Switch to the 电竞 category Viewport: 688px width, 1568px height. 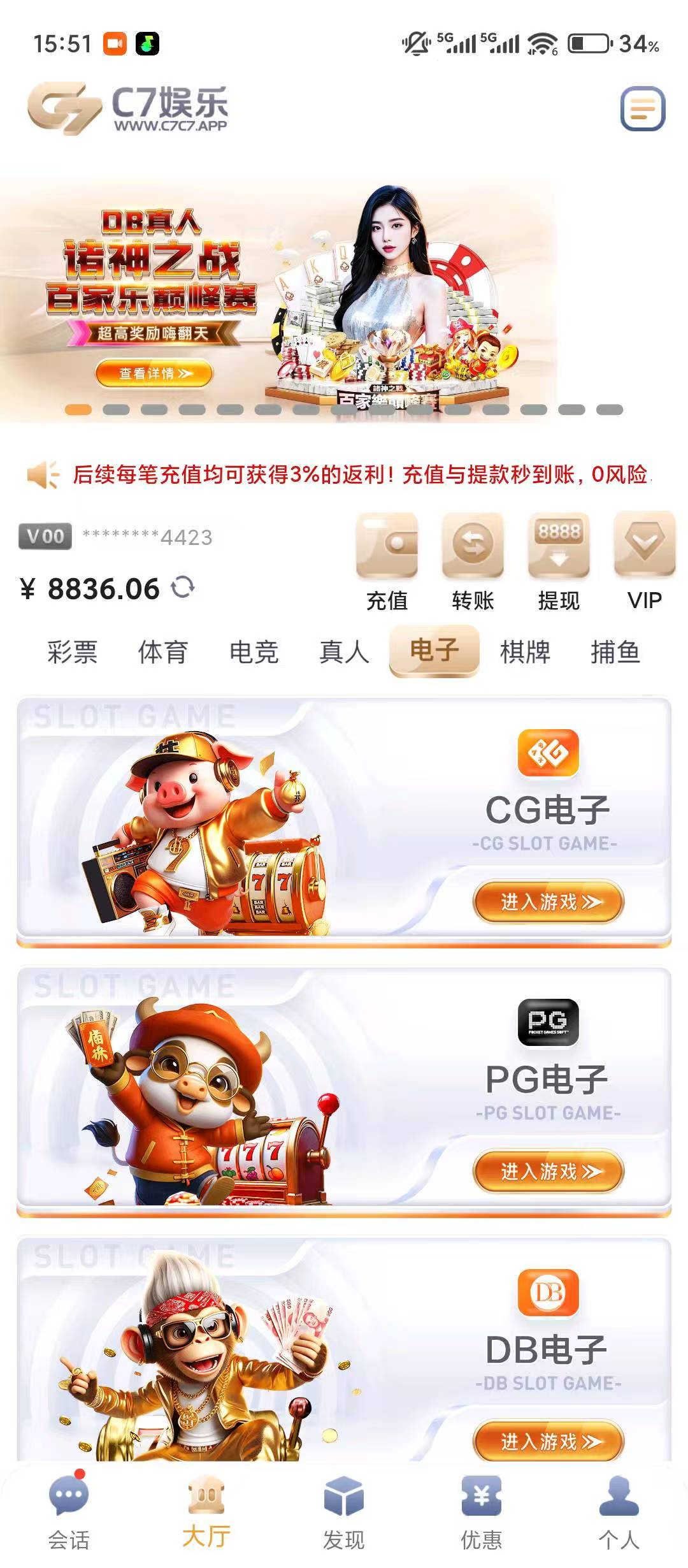pyautogui.click(x=254, y=652)
